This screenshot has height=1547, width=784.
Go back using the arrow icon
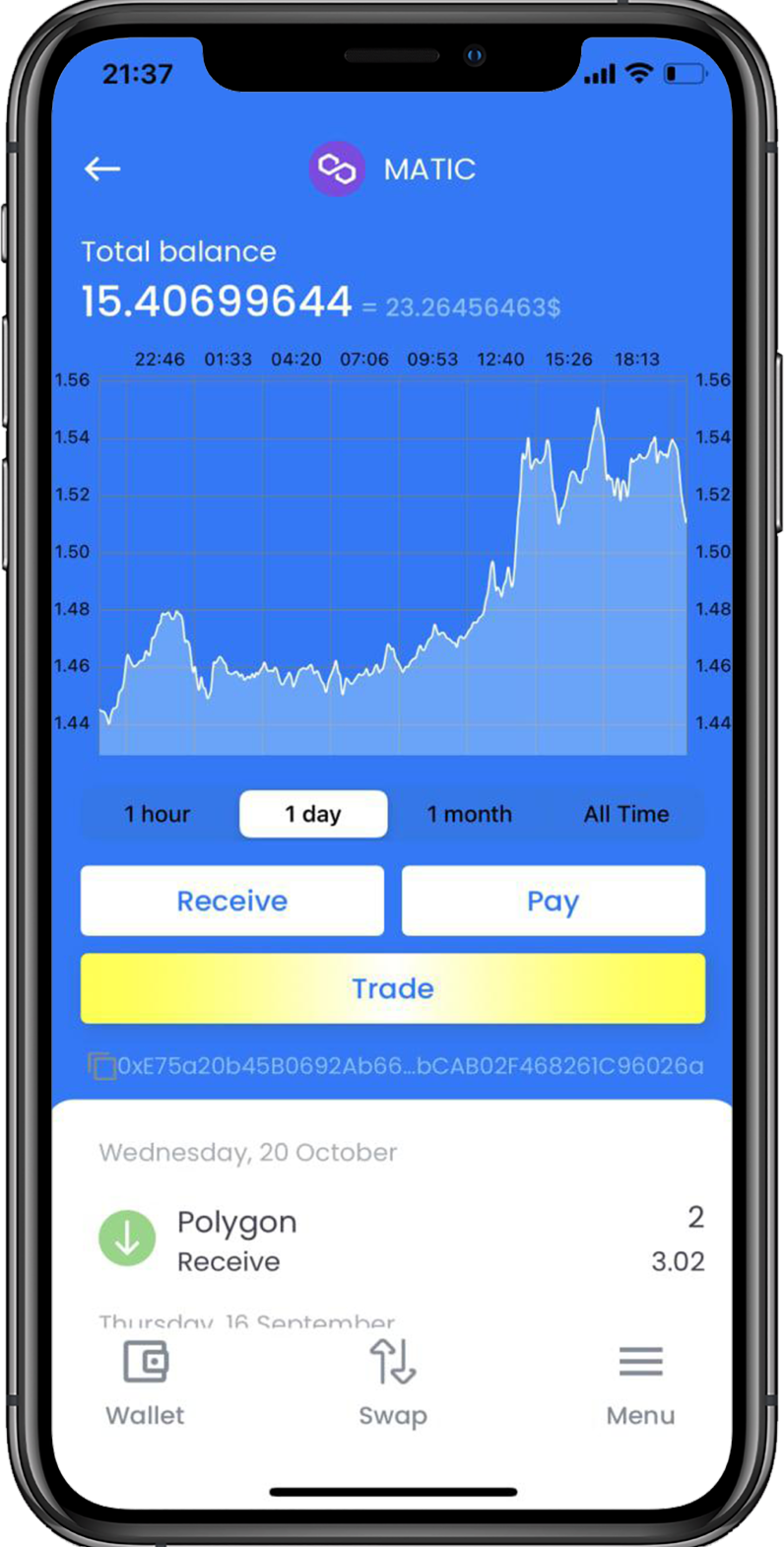[102, 169]
